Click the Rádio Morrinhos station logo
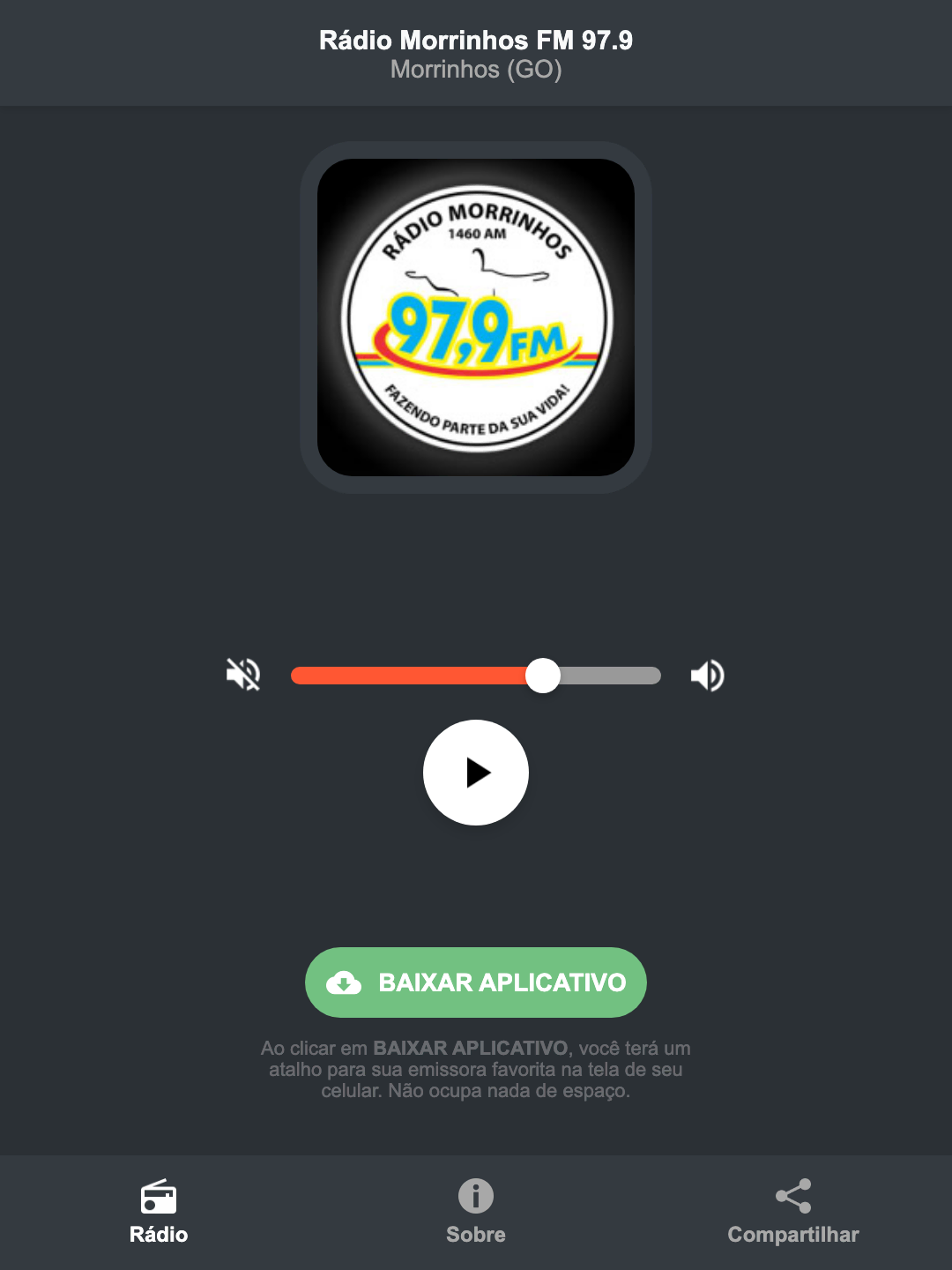 [475, 315]
